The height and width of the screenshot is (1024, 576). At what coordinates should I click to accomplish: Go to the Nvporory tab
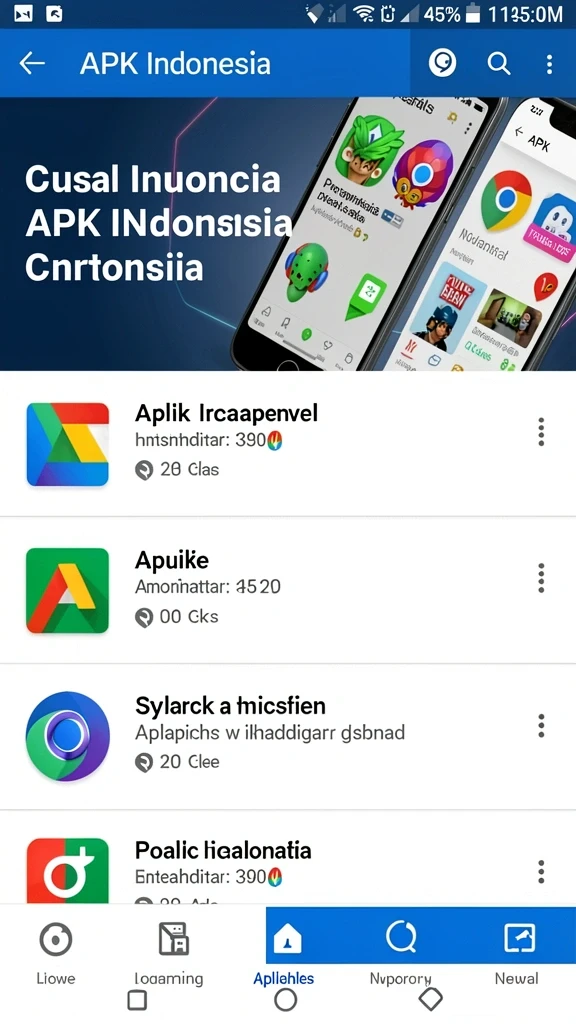[400, 952]
